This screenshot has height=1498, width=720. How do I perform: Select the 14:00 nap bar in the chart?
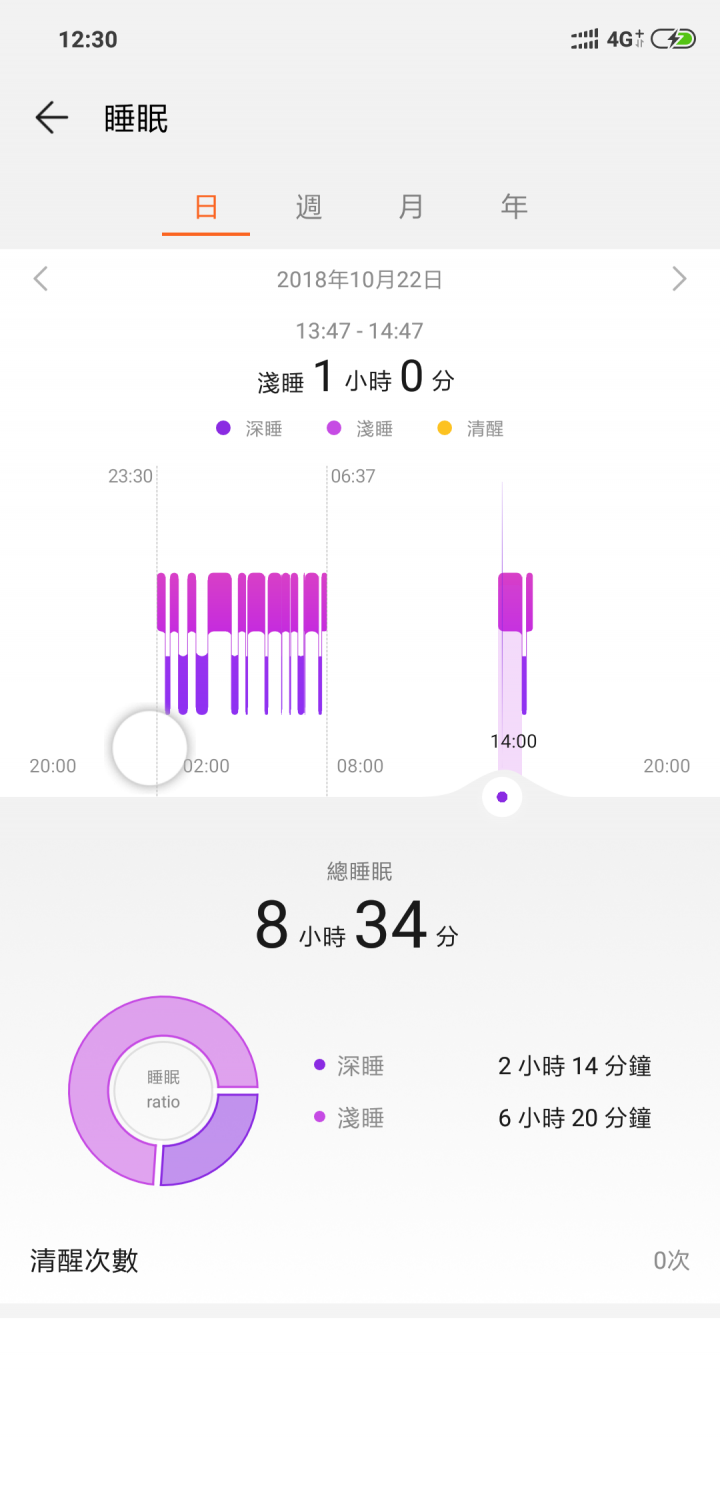point(510,645)
